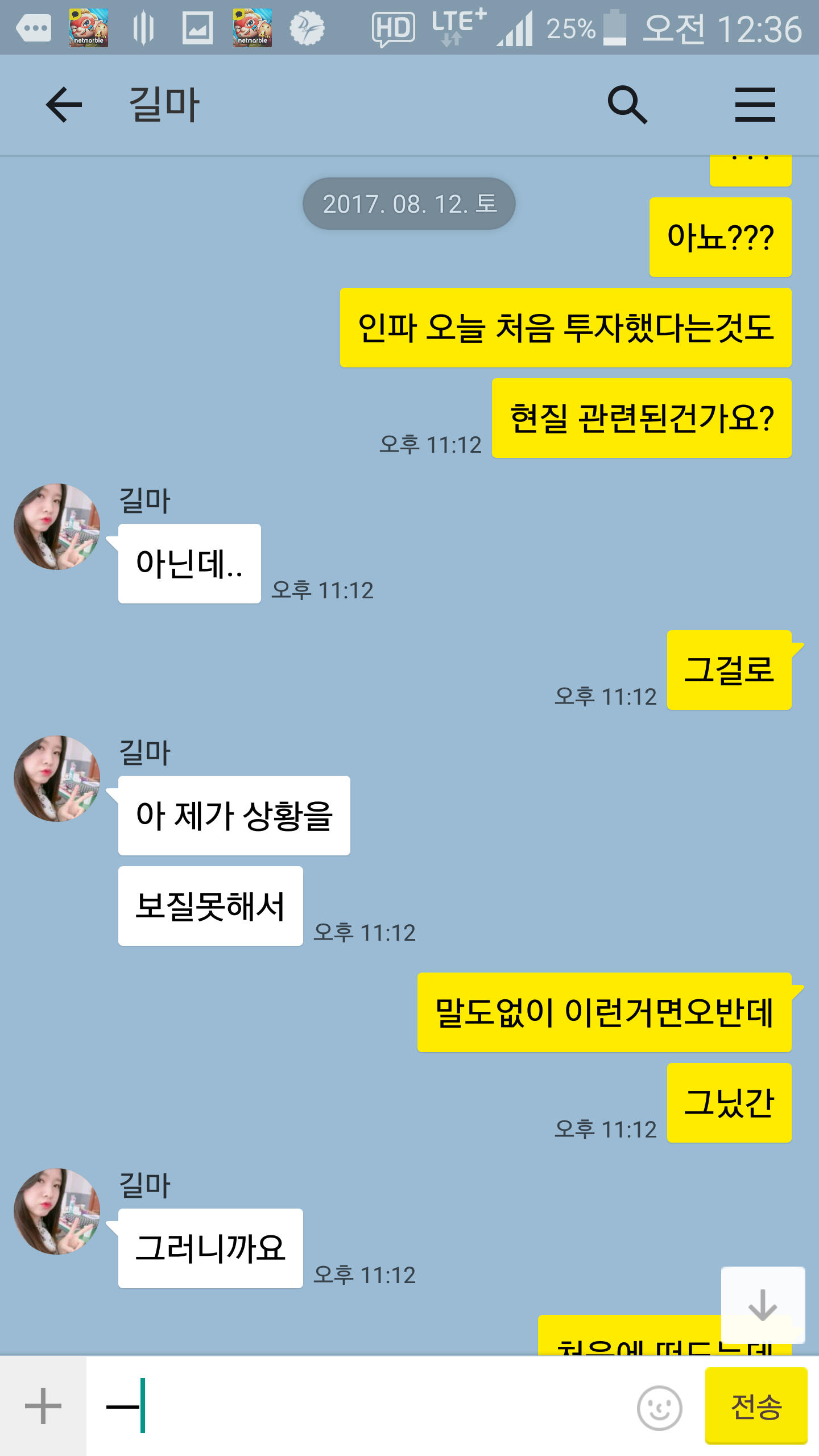This screenshot has width=819, height=1456.
Task: Tap the plus attachment button
Action: [x=43, y=1406]
